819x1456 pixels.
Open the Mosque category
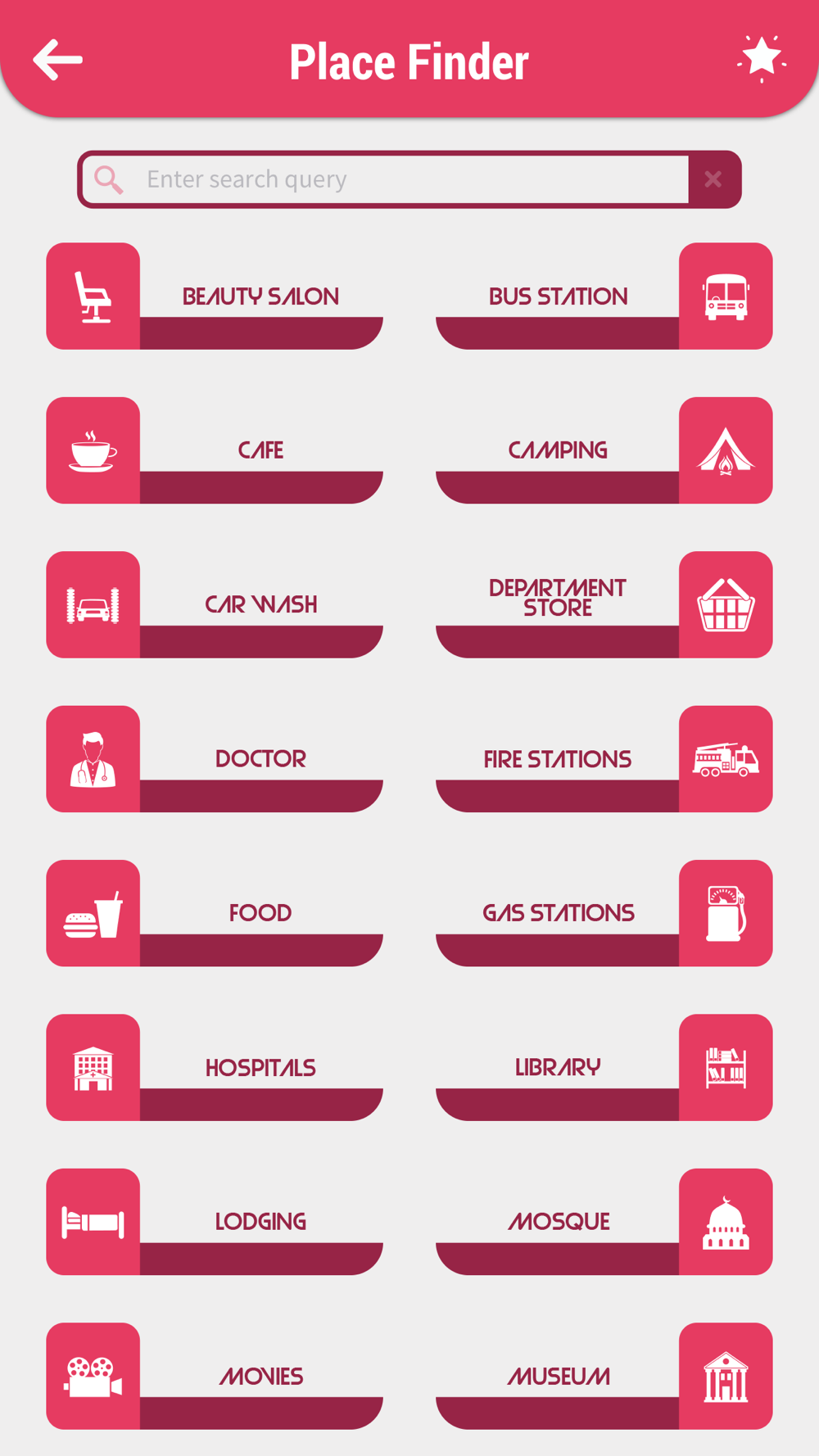click(x=604, y=1222)
